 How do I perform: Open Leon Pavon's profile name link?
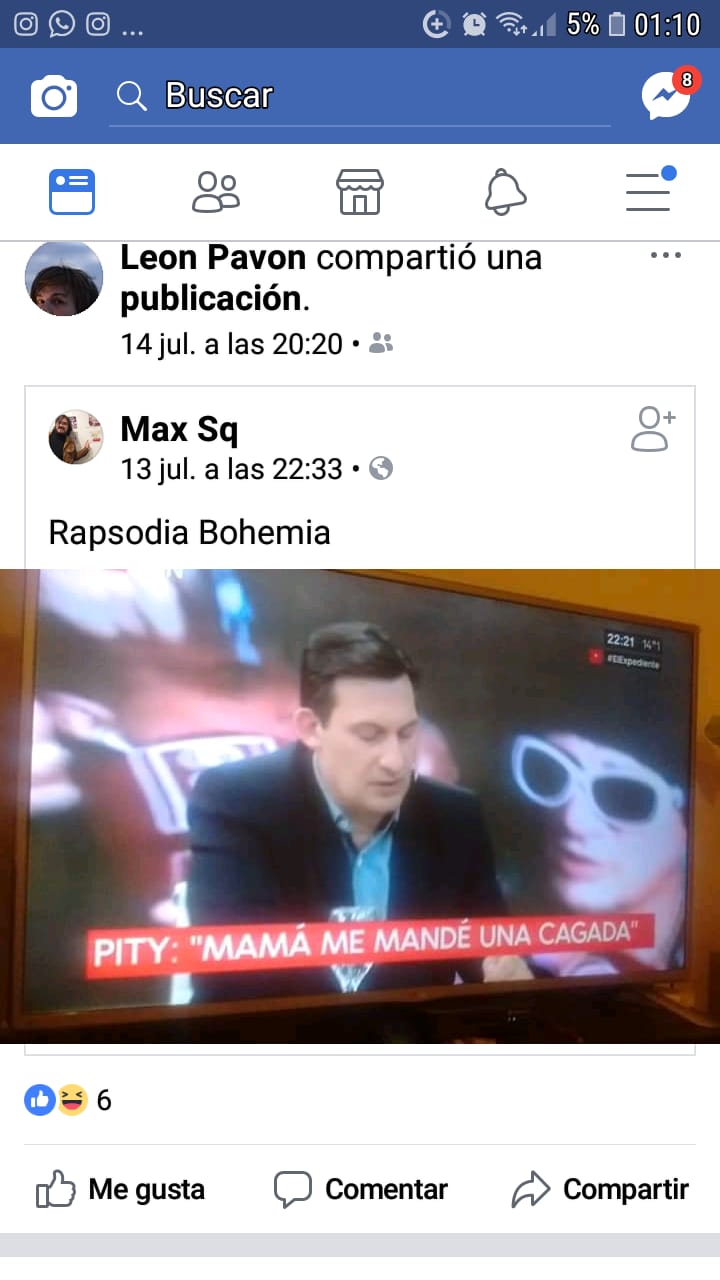point(213,258)
